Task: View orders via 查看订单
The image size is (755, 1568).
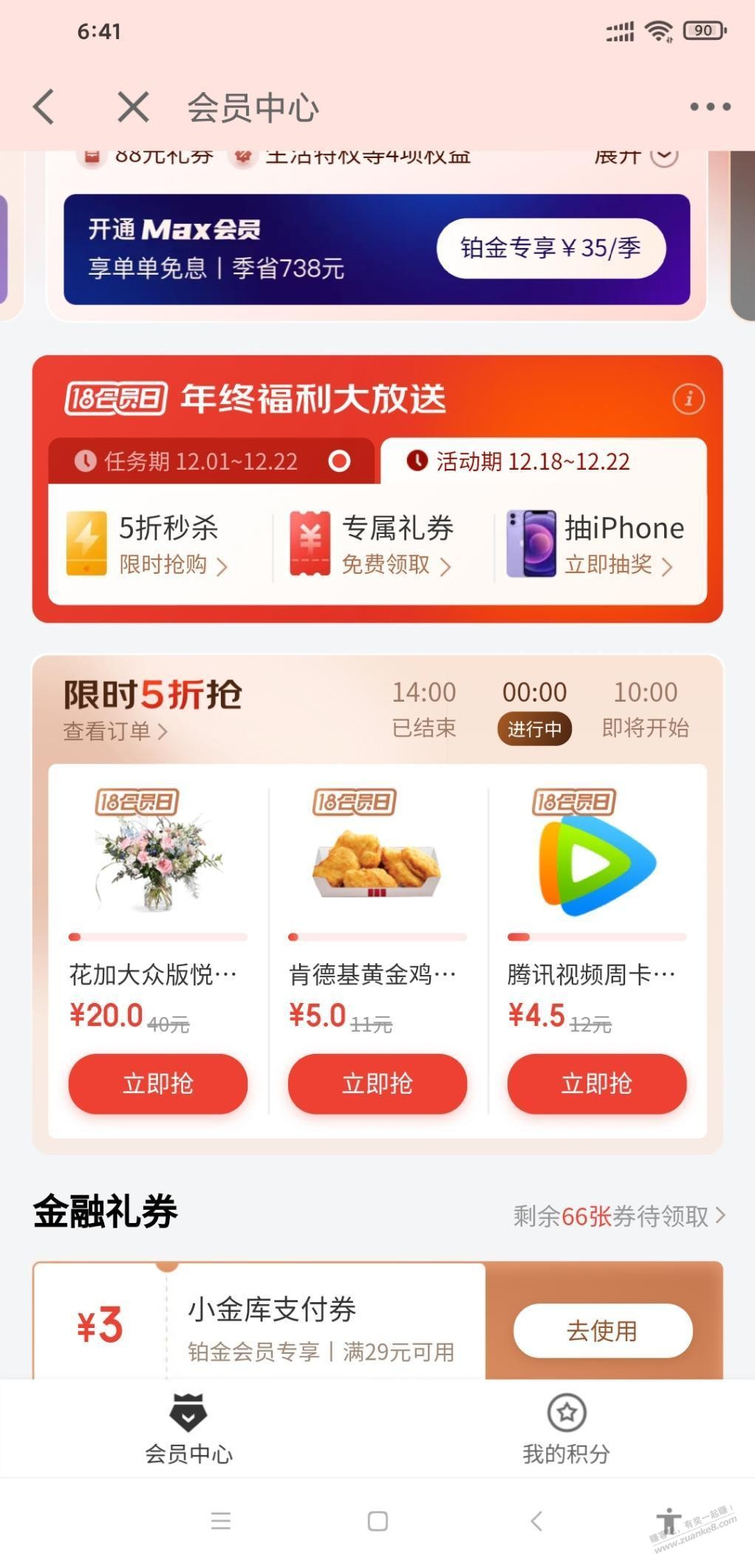Action: click(x=115, y=731)
